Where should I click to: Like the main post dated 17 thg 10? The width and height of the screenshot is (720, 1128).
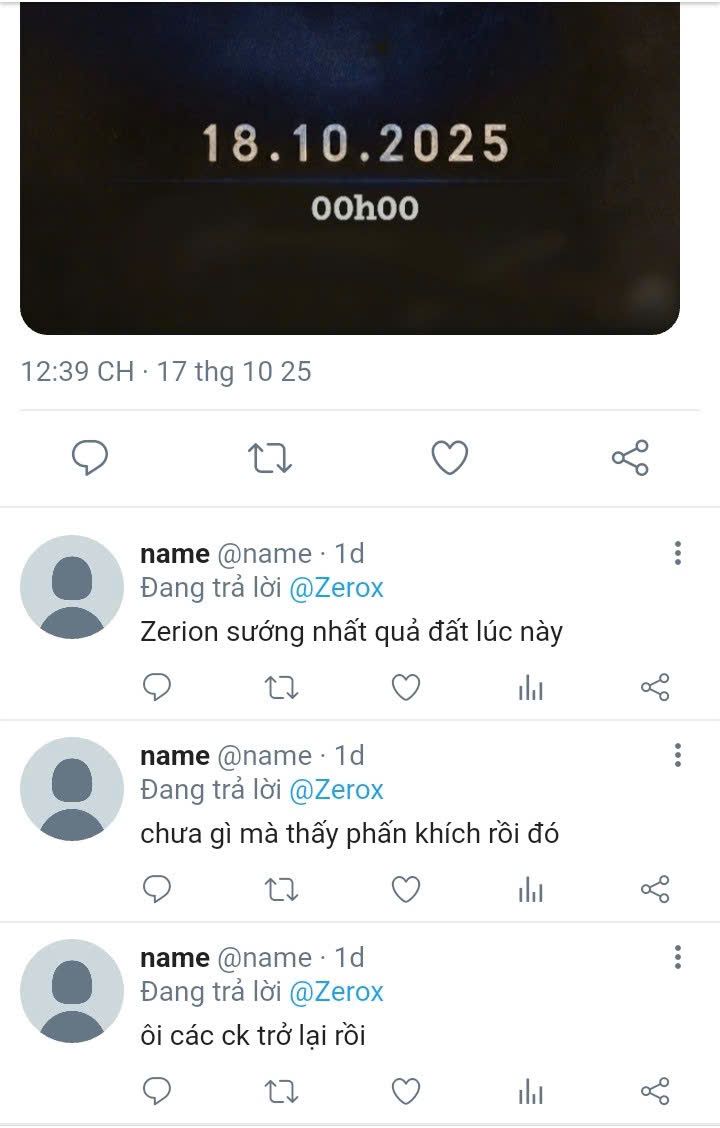click(x=450, y=458)
